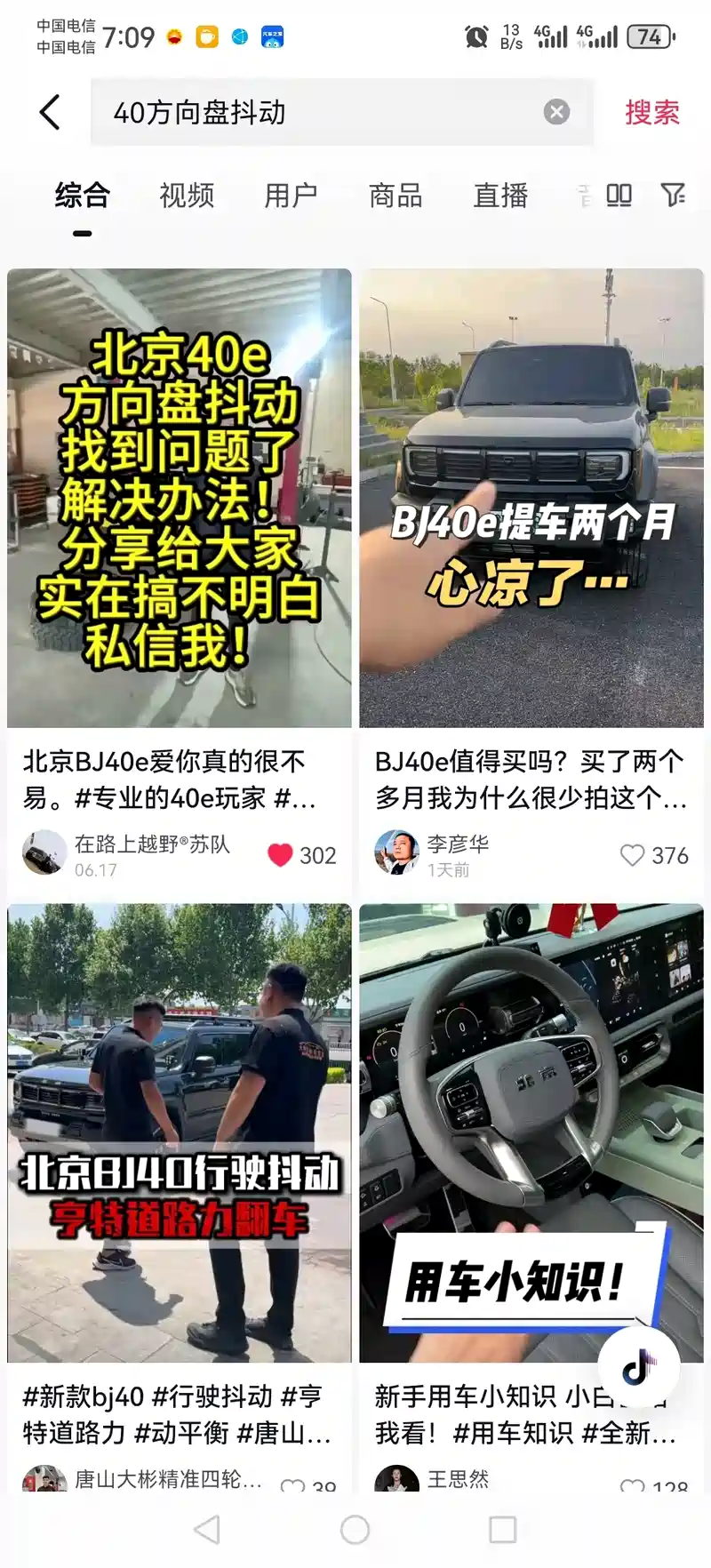Switch to the 商品 tab
Viewport: 711px width, 1568px height.
click(x=395, y=195)
